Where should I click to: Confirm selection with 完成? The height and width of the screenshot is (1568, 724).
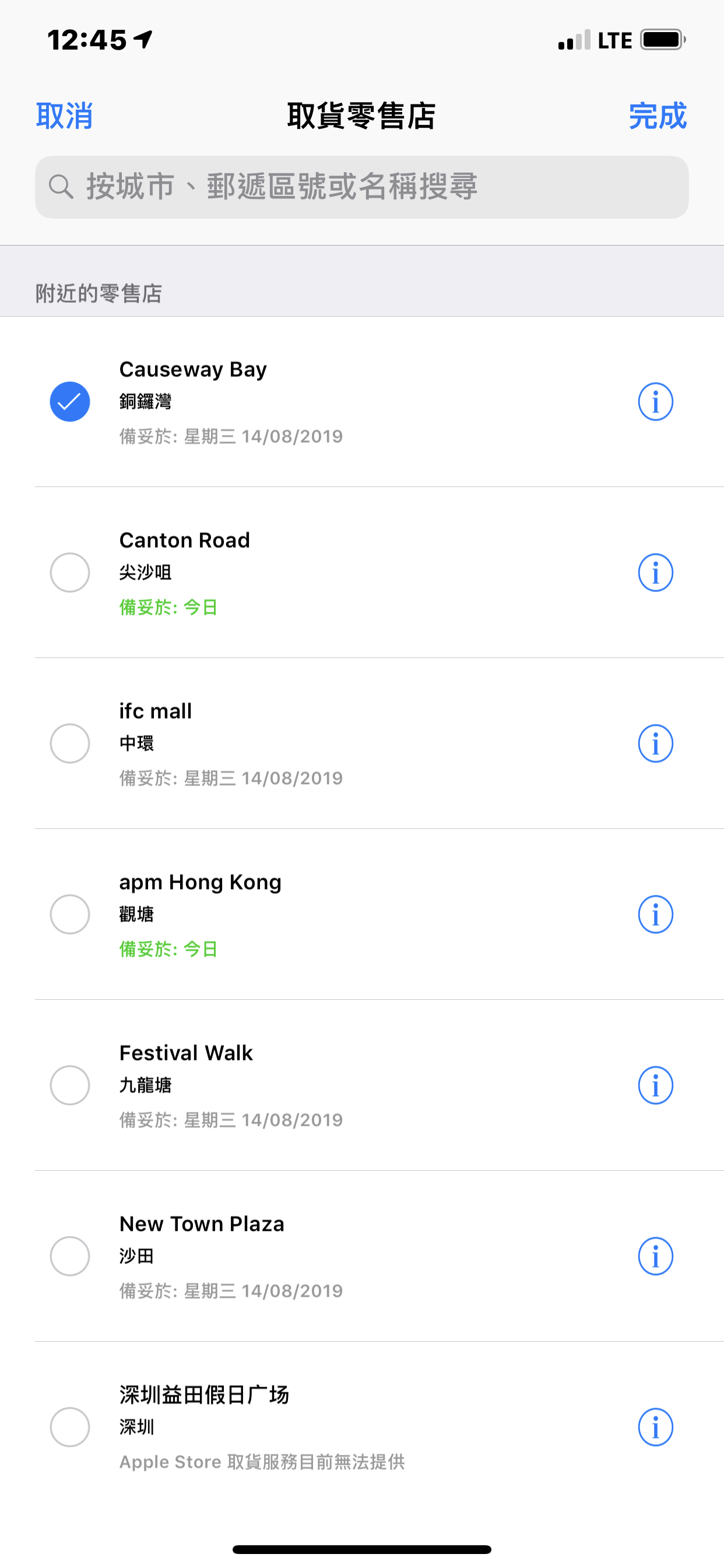click(658, 116)
